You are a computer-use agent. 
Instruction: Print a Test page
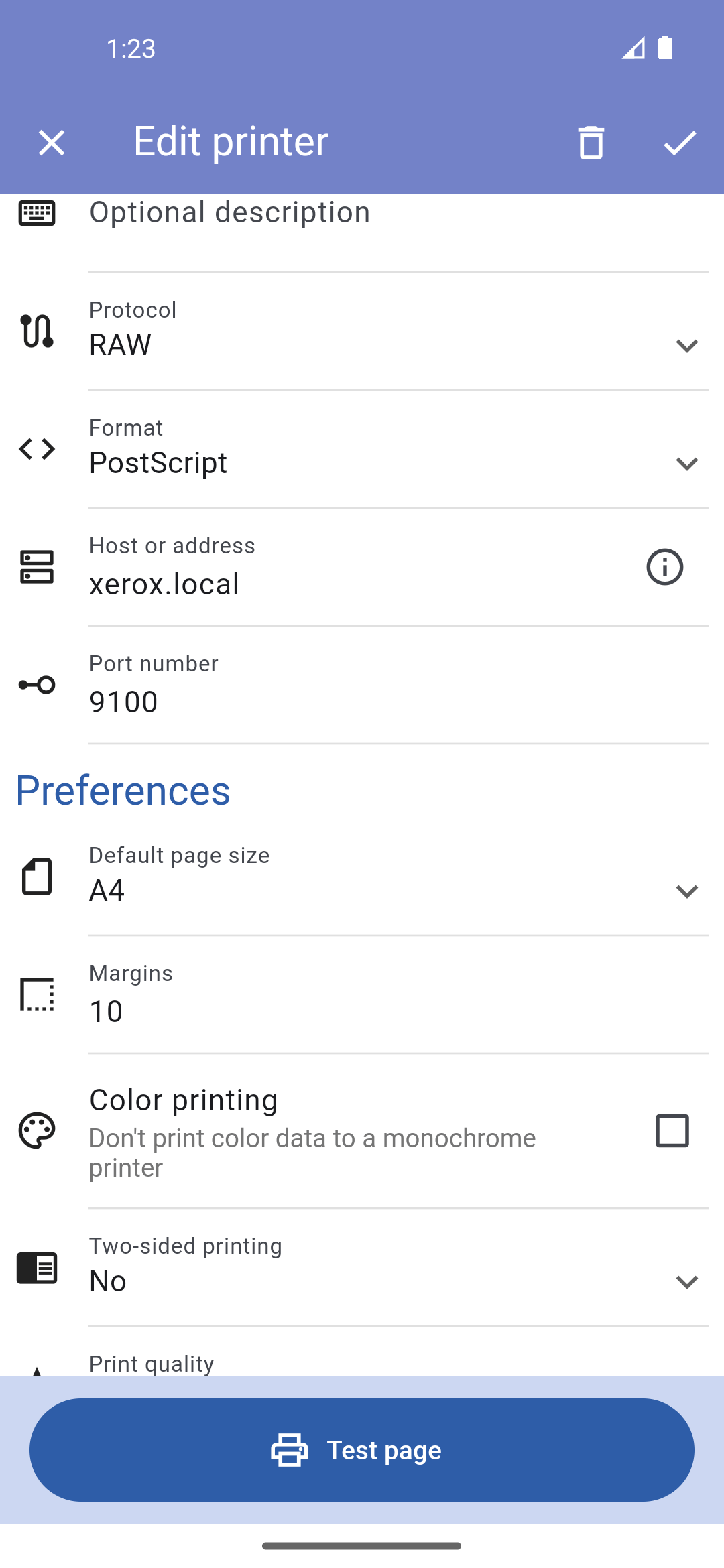[x=362, y=1450]
